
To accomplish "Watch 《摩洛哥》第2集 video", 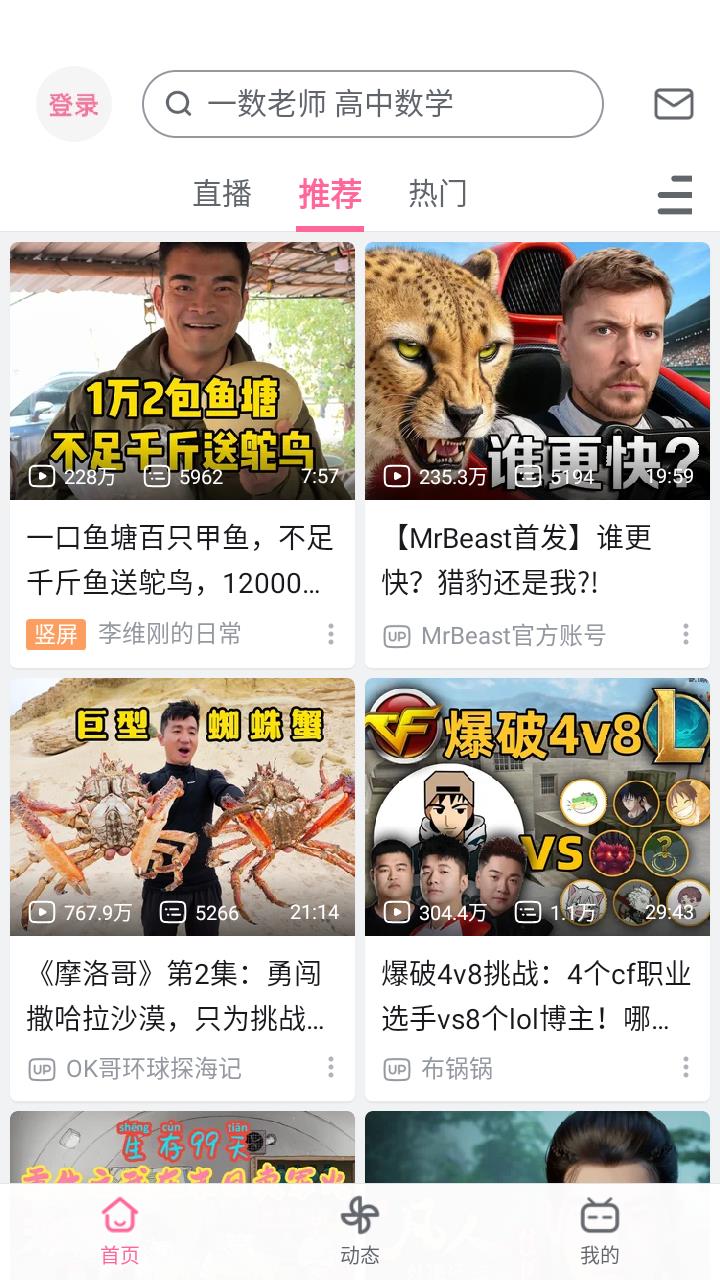I will coord(182,808).
